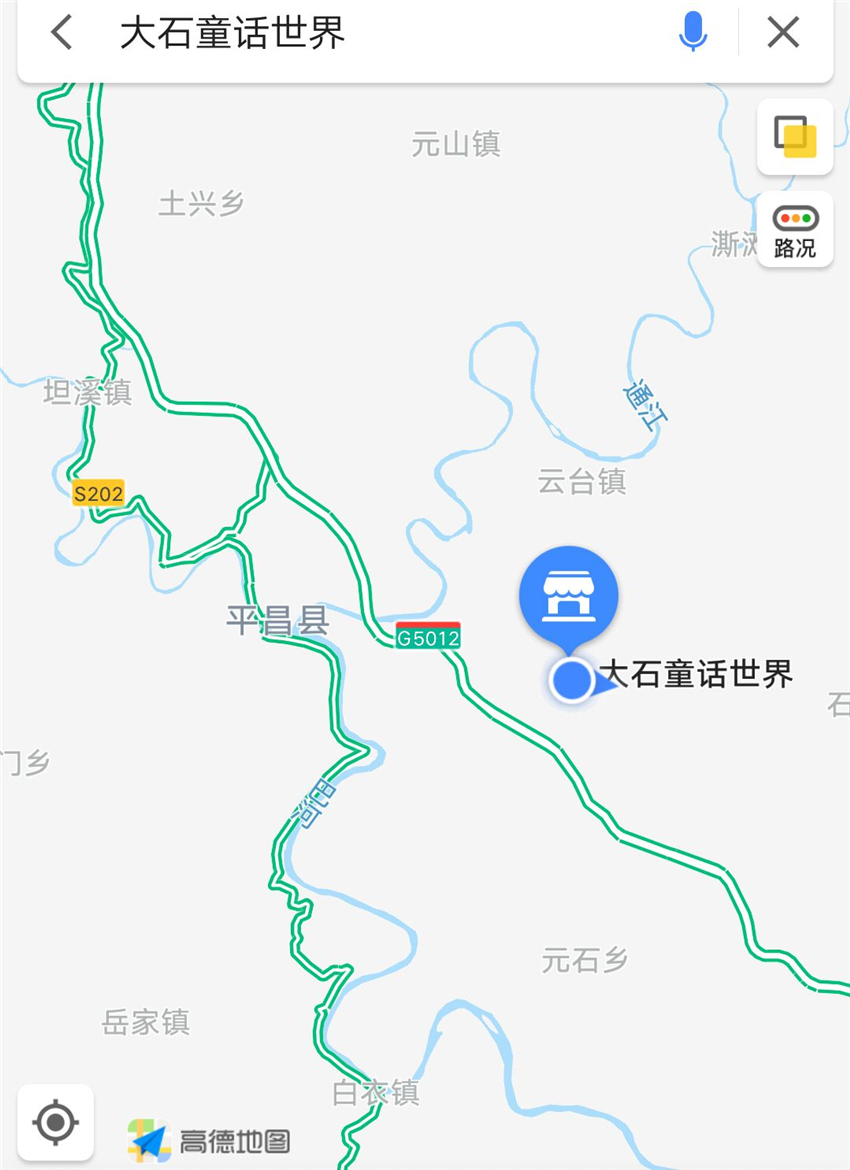Clear the search with the X button

click(783, 33)
